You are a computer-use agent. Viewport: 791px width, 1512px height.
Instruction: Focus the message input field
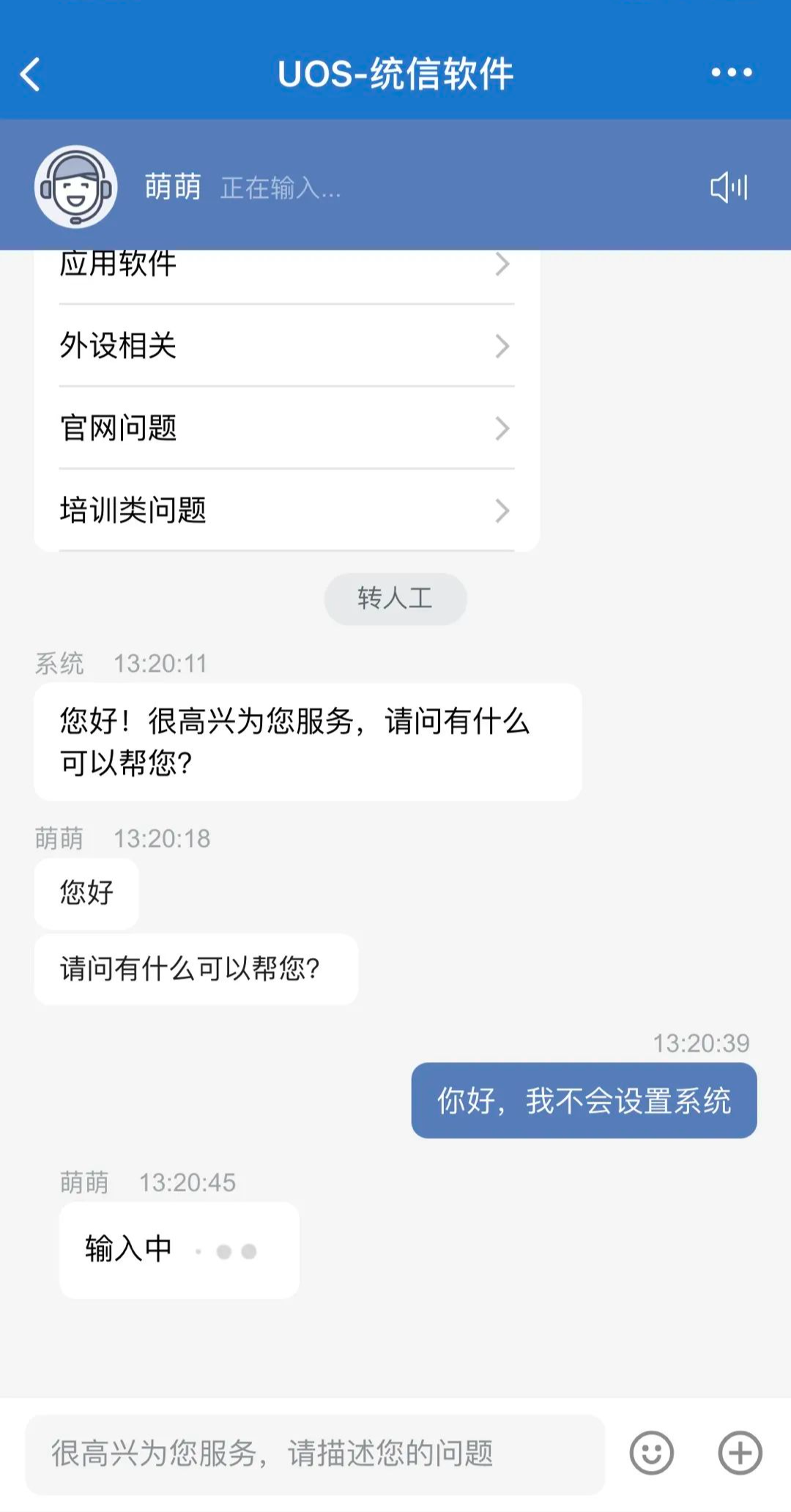315,1453
